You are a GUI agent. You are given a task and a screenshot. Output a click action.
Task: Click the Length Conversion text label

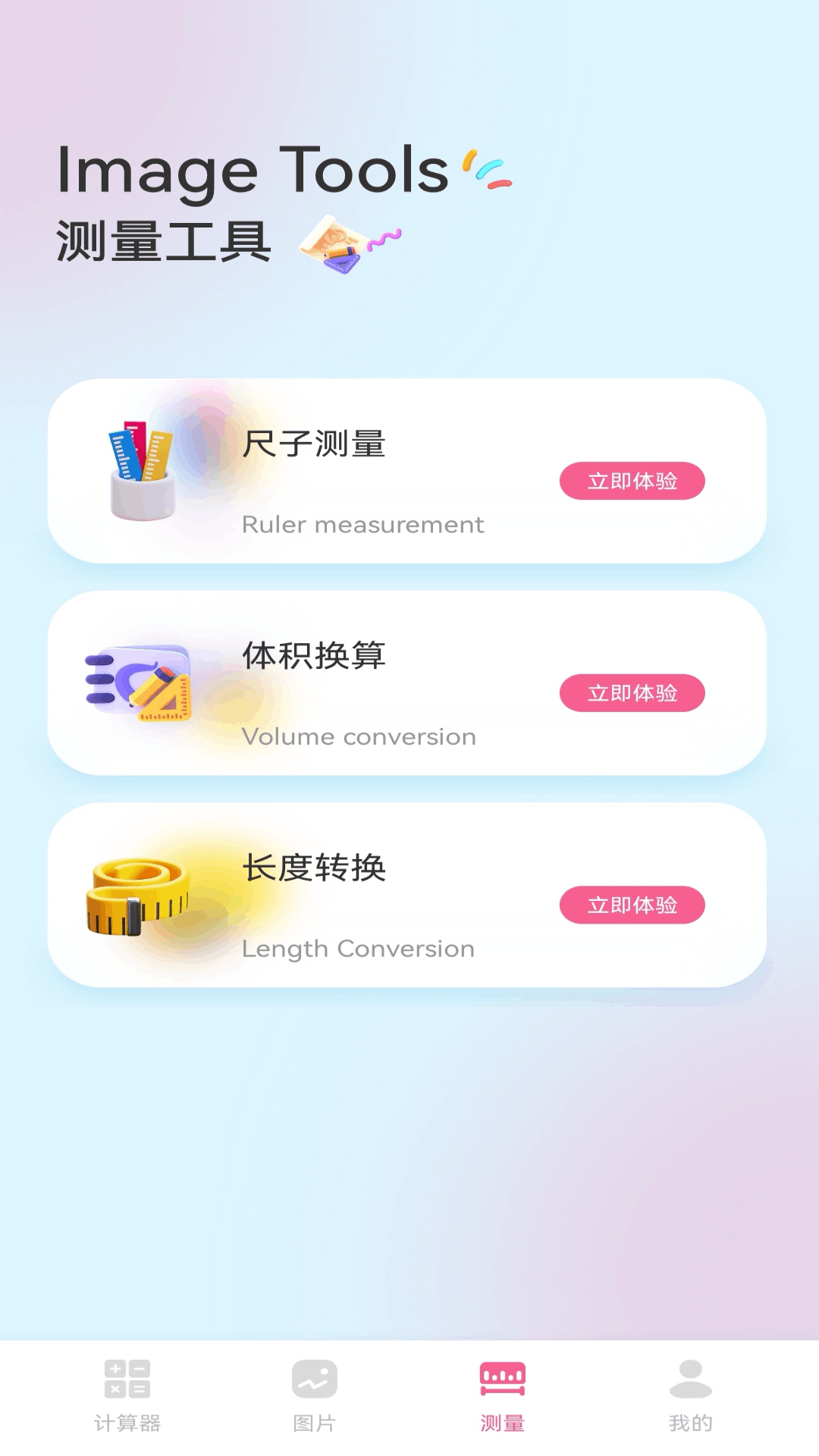[357, 948]
